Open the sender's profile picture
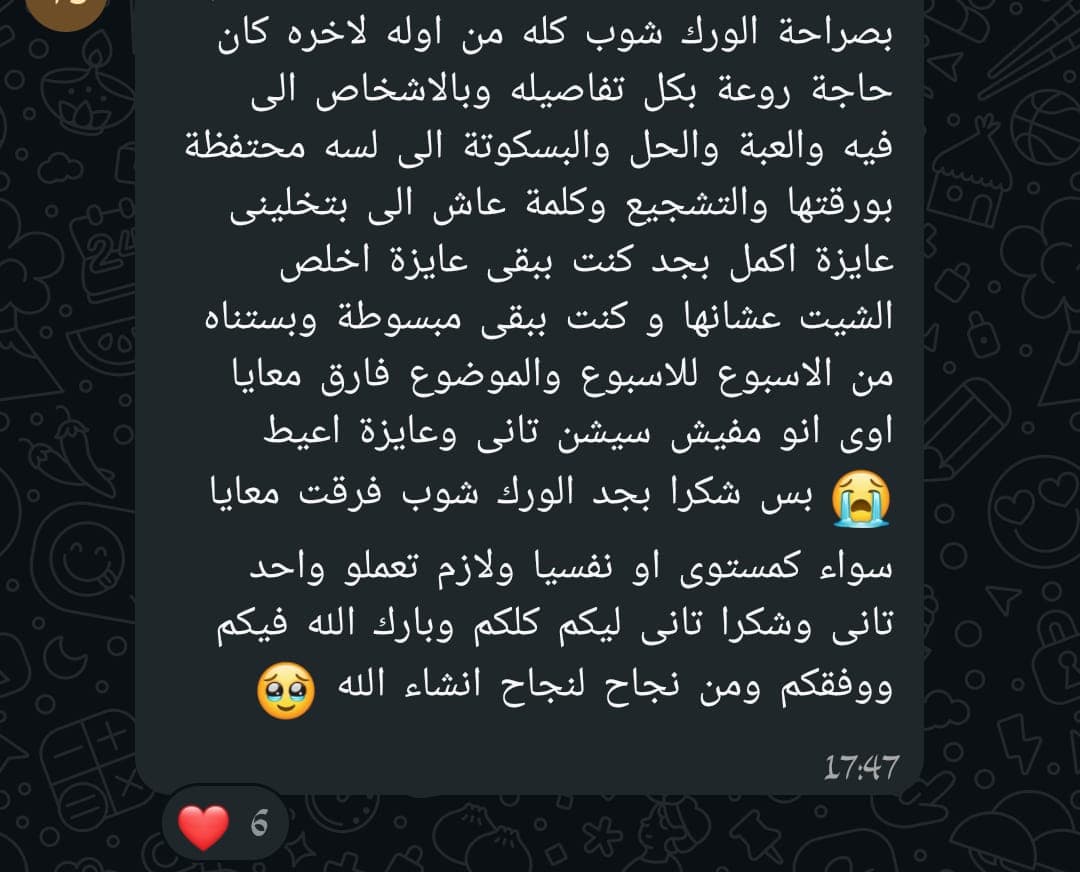Screen dimensions: 1080x872 coord(67,8)
